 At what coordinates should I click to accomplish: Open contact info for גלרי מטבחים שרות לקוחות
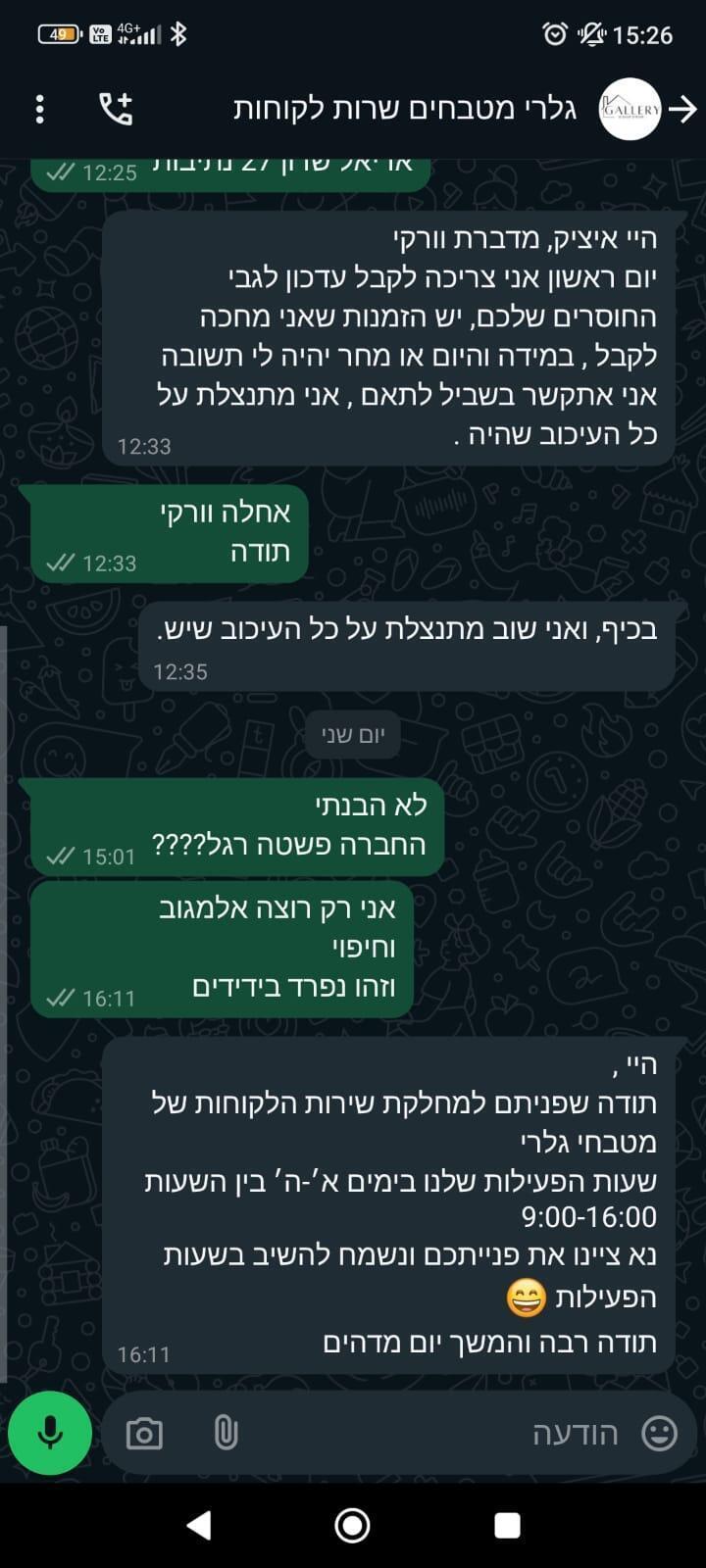[404, 109]
